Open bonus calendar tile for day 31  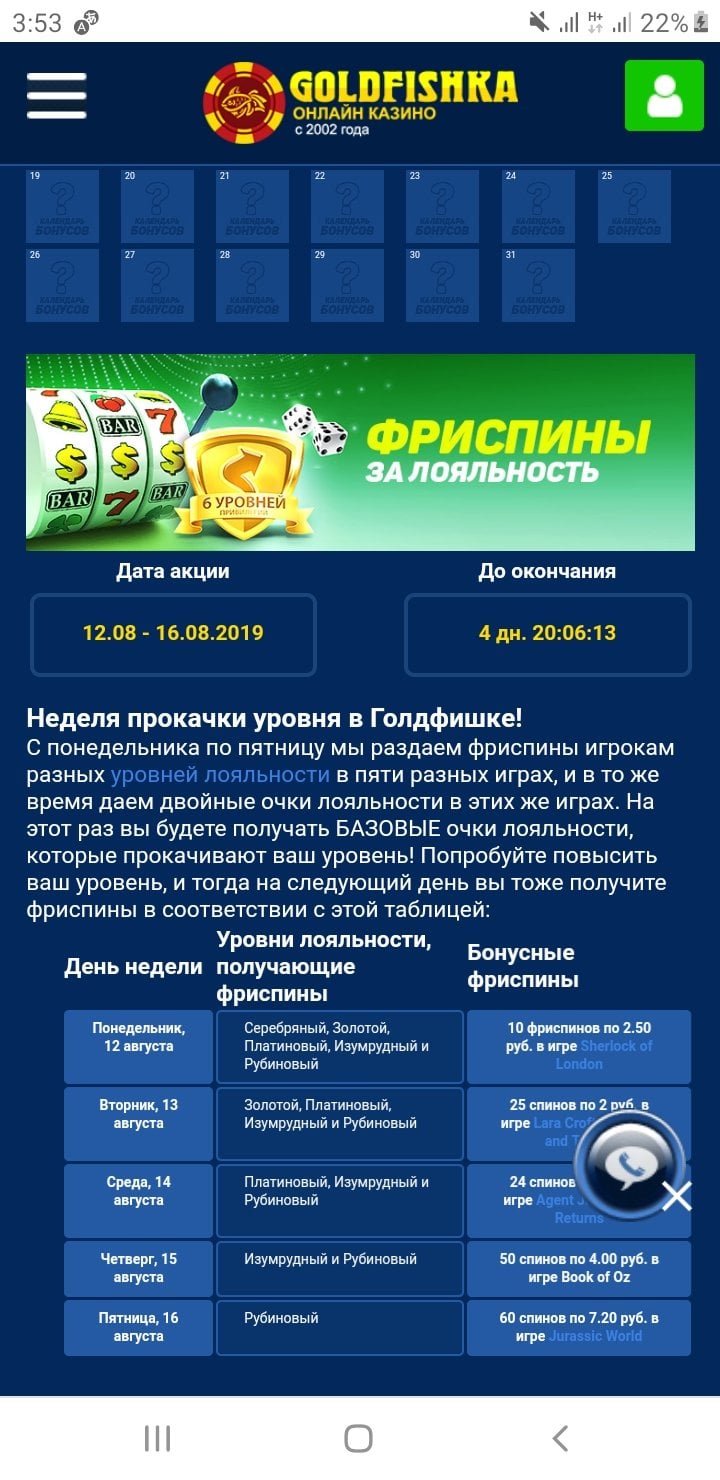539,285
